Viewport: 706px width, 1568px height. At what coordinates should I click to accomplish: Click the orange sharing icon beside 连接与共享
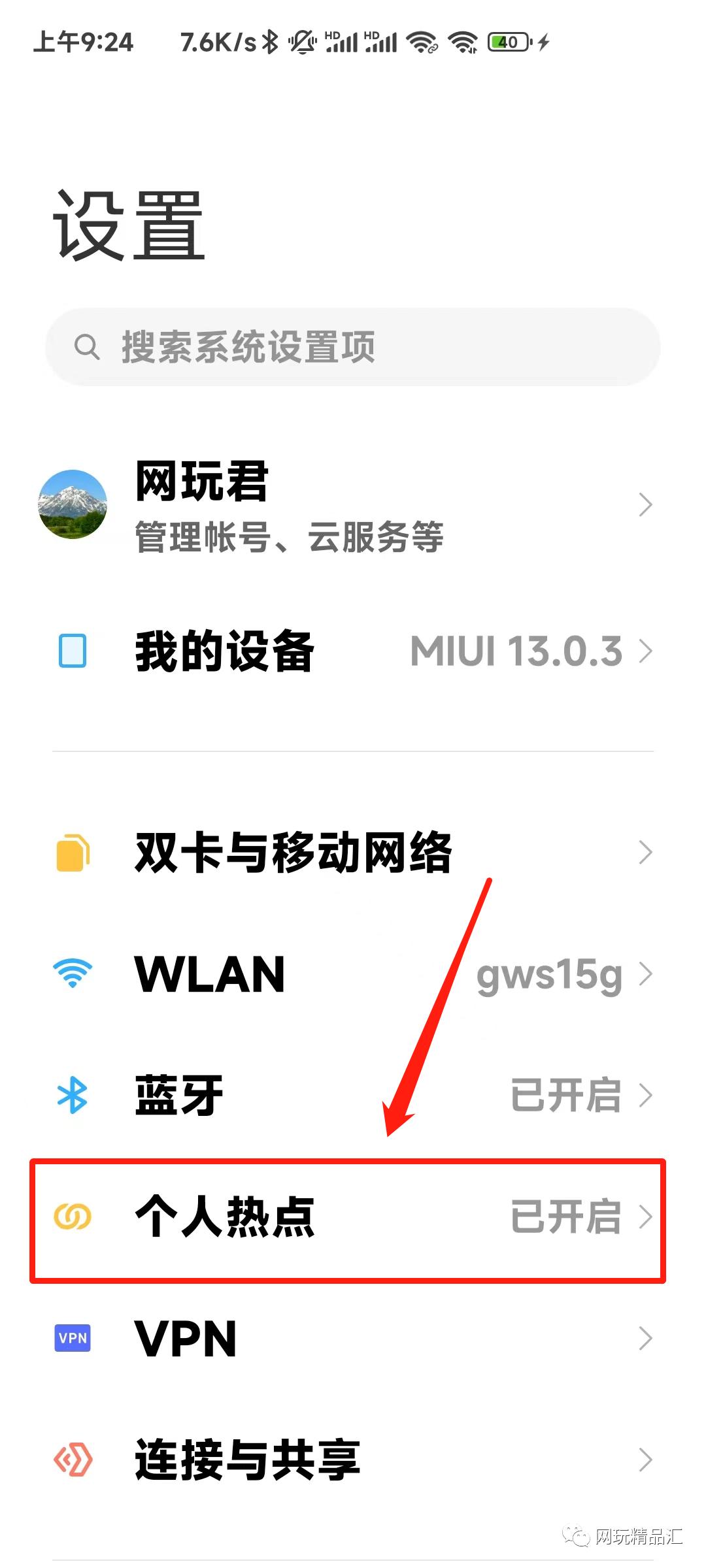pyautogui.click(x=72, y=1460)
